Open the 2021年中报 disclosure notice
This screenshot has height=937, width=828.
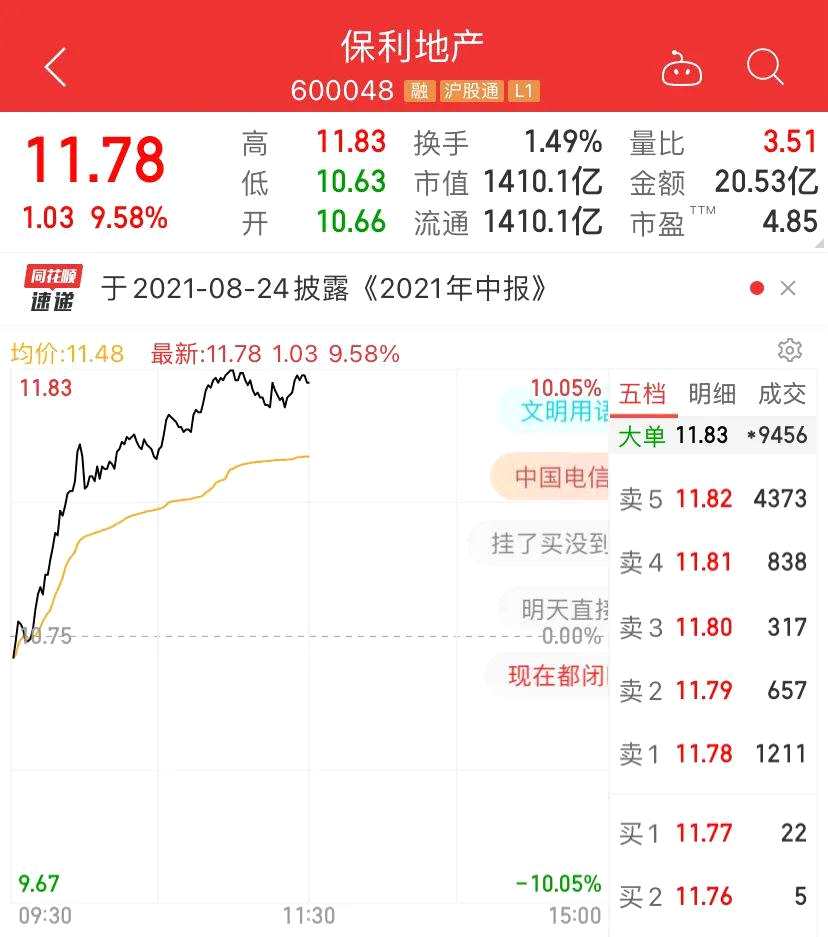(326, 289)
